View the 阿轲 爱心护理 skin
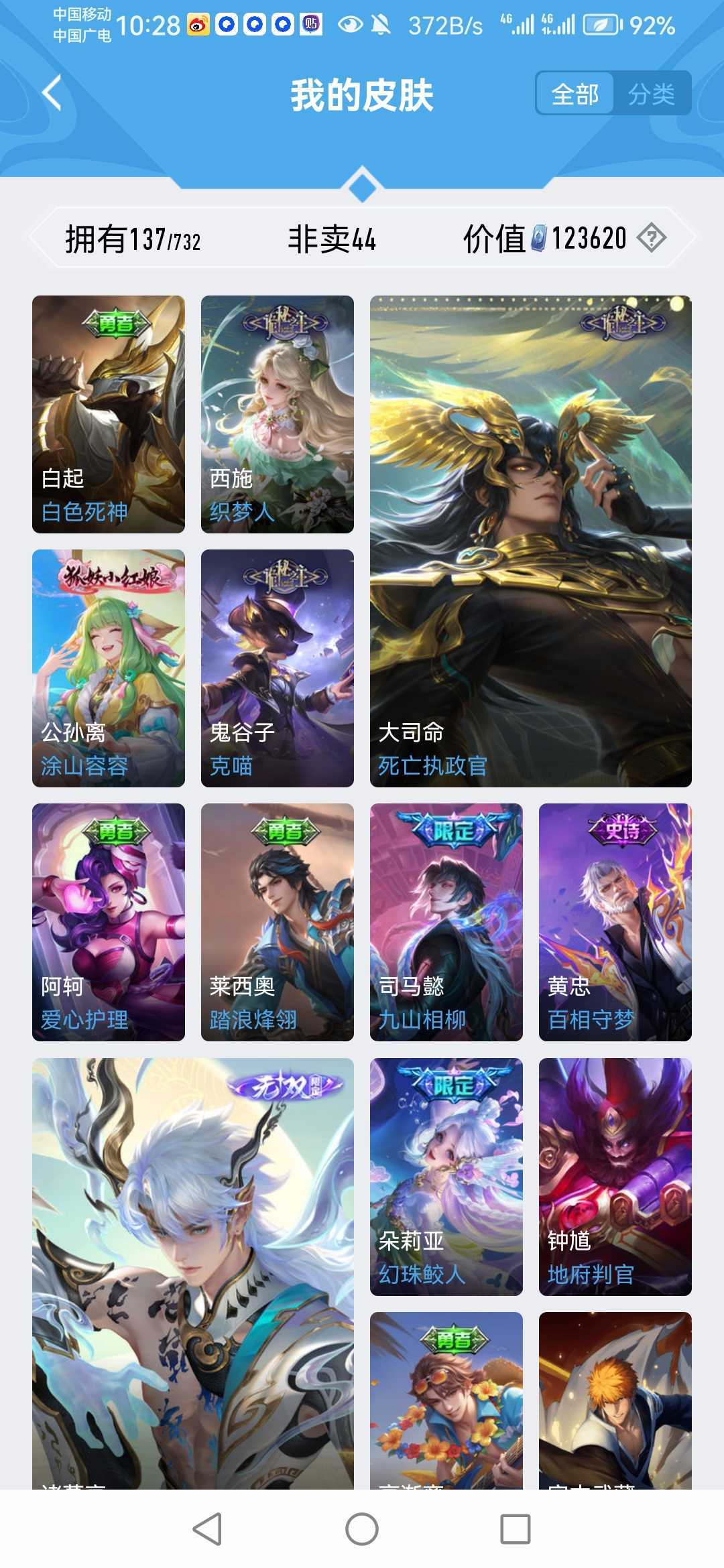The image size is (724, 1568). (109, 922)
